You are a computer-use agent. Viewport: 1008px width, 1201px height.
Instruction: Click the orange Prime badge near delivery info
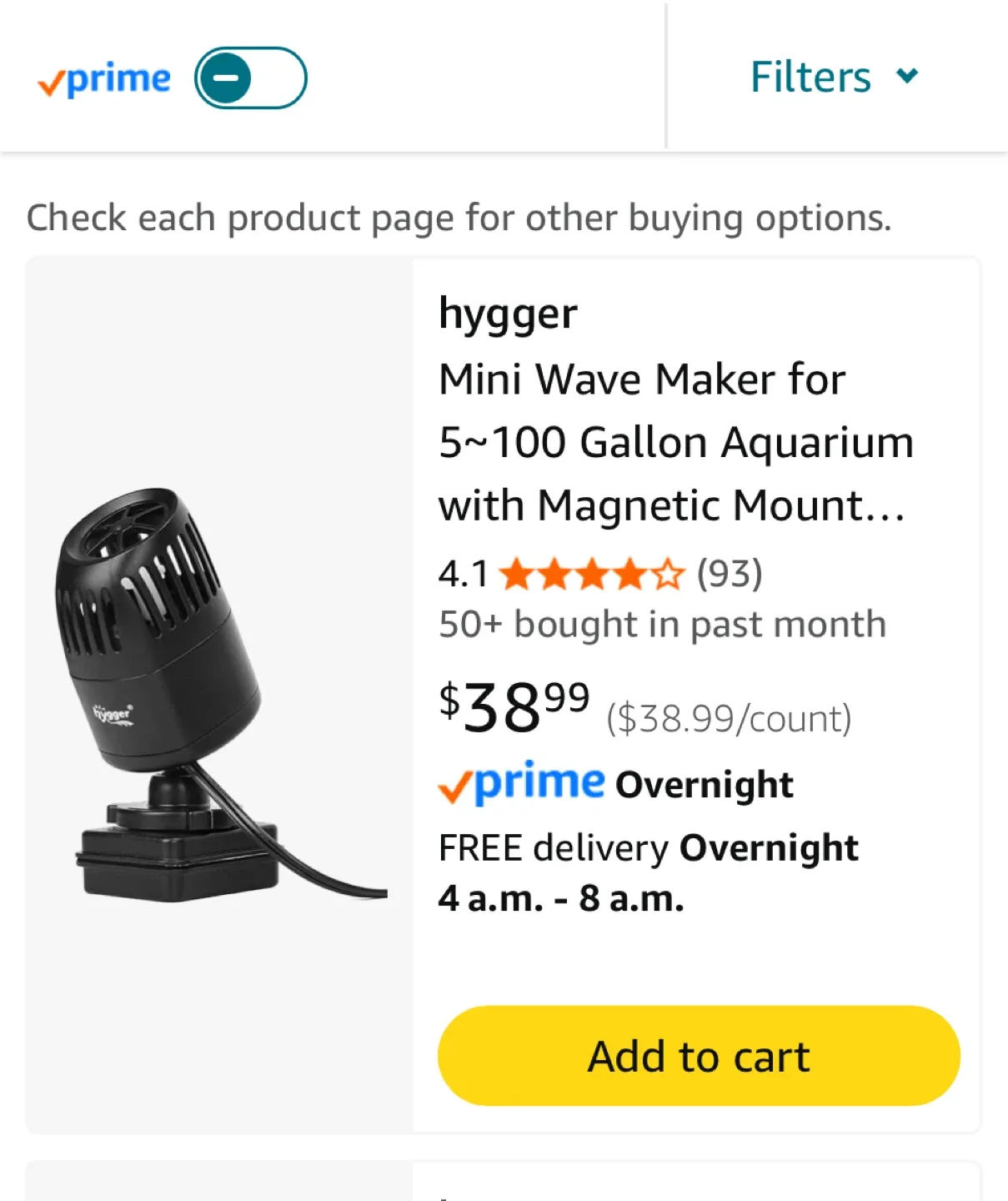point(454,785)
